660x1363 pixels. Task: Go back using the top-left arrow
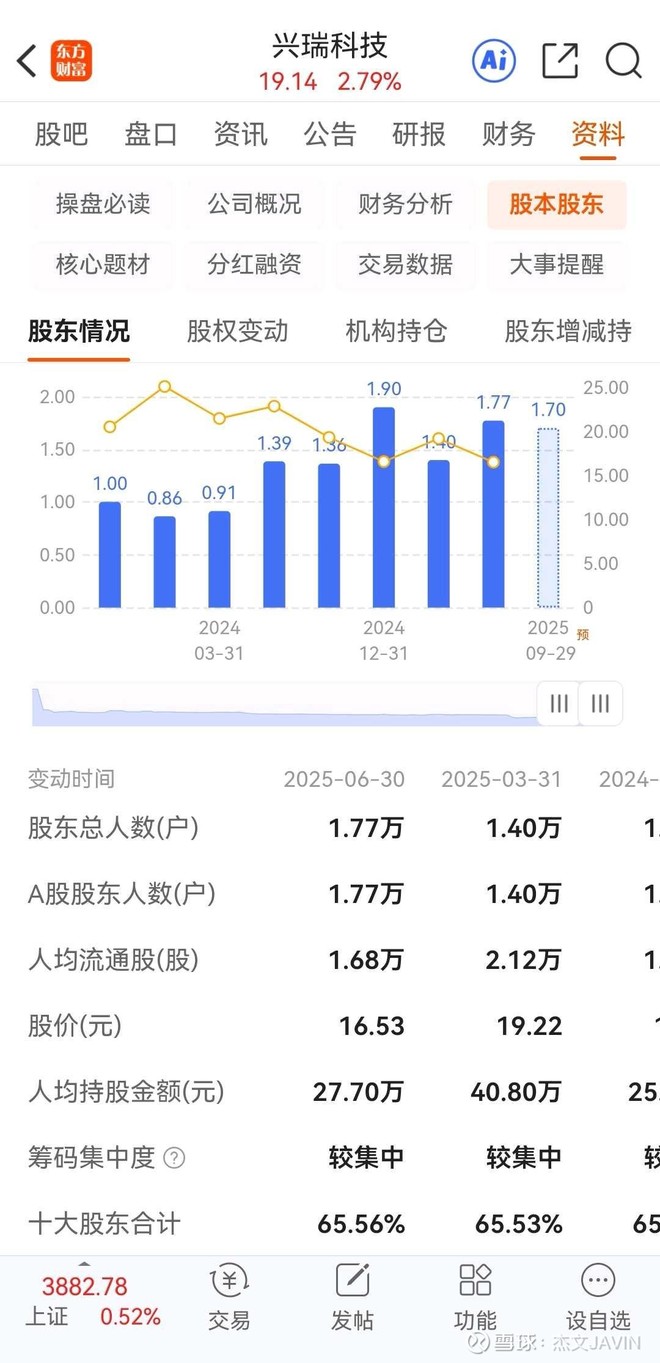click(28, 61)
